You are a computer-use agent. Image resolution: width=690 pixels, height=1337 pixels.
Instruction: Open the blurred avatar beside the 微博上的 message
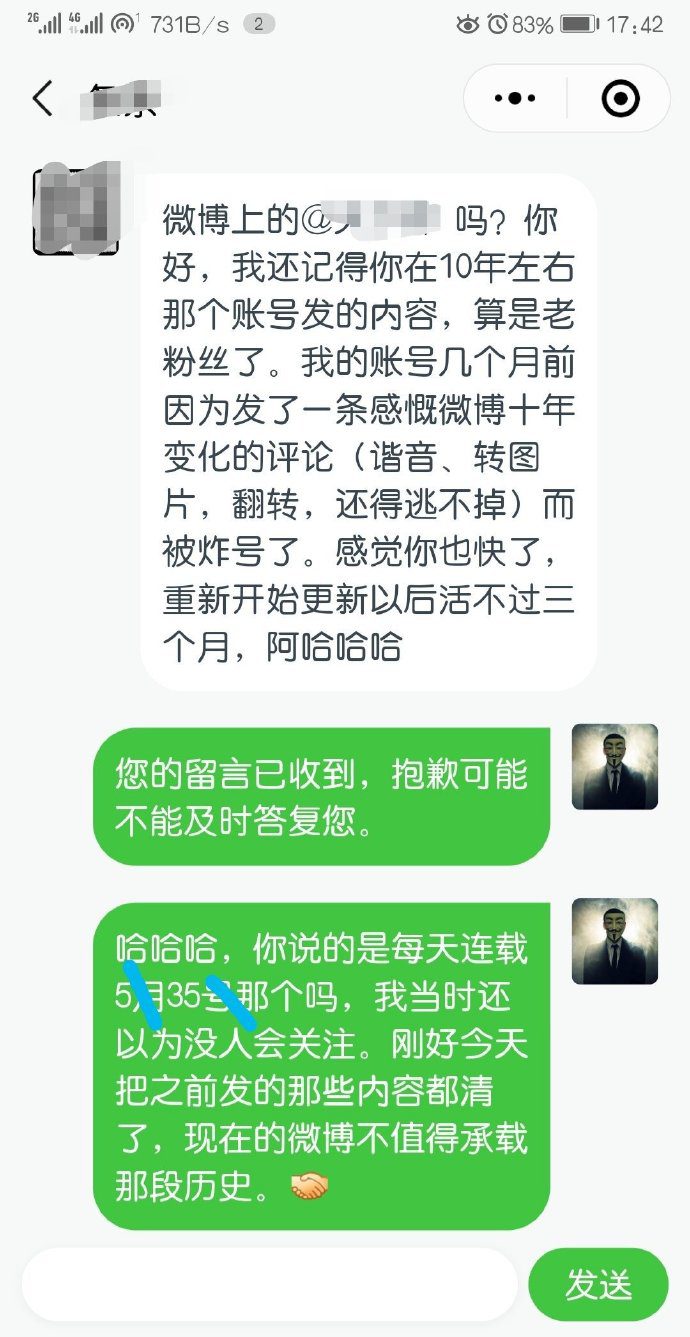pos(77,210)
